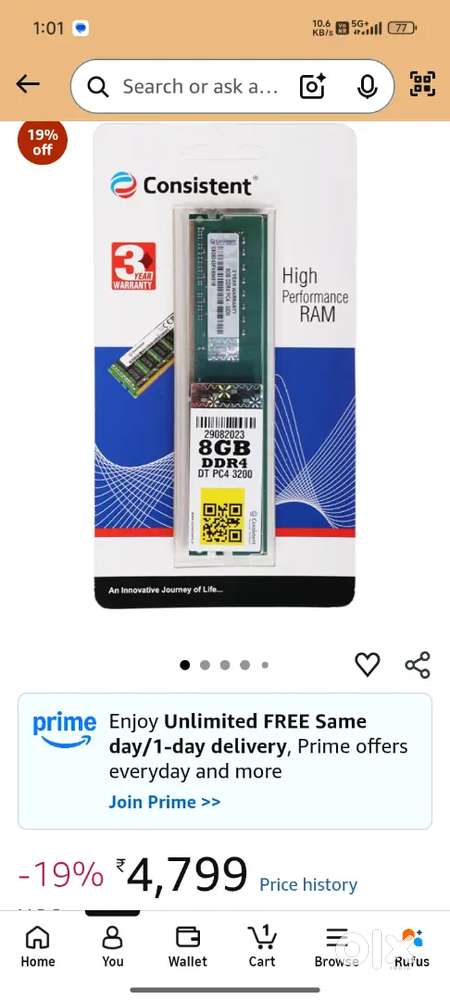Open Rufus assistant tab
The width and height of the screenshot is (450, 1000).
point(412,947)
